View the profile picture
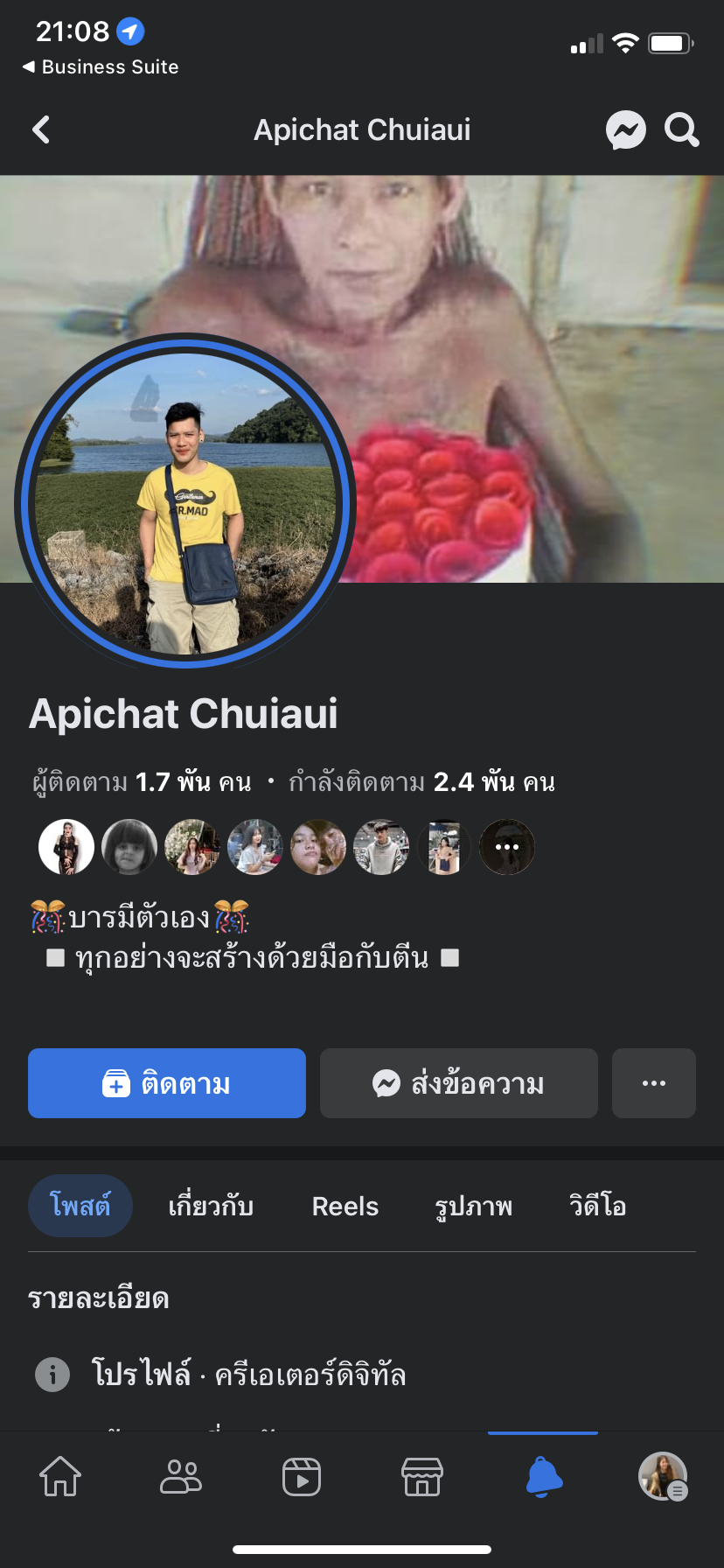Viewport: 724px width, 1568px height. coord(184,503)
